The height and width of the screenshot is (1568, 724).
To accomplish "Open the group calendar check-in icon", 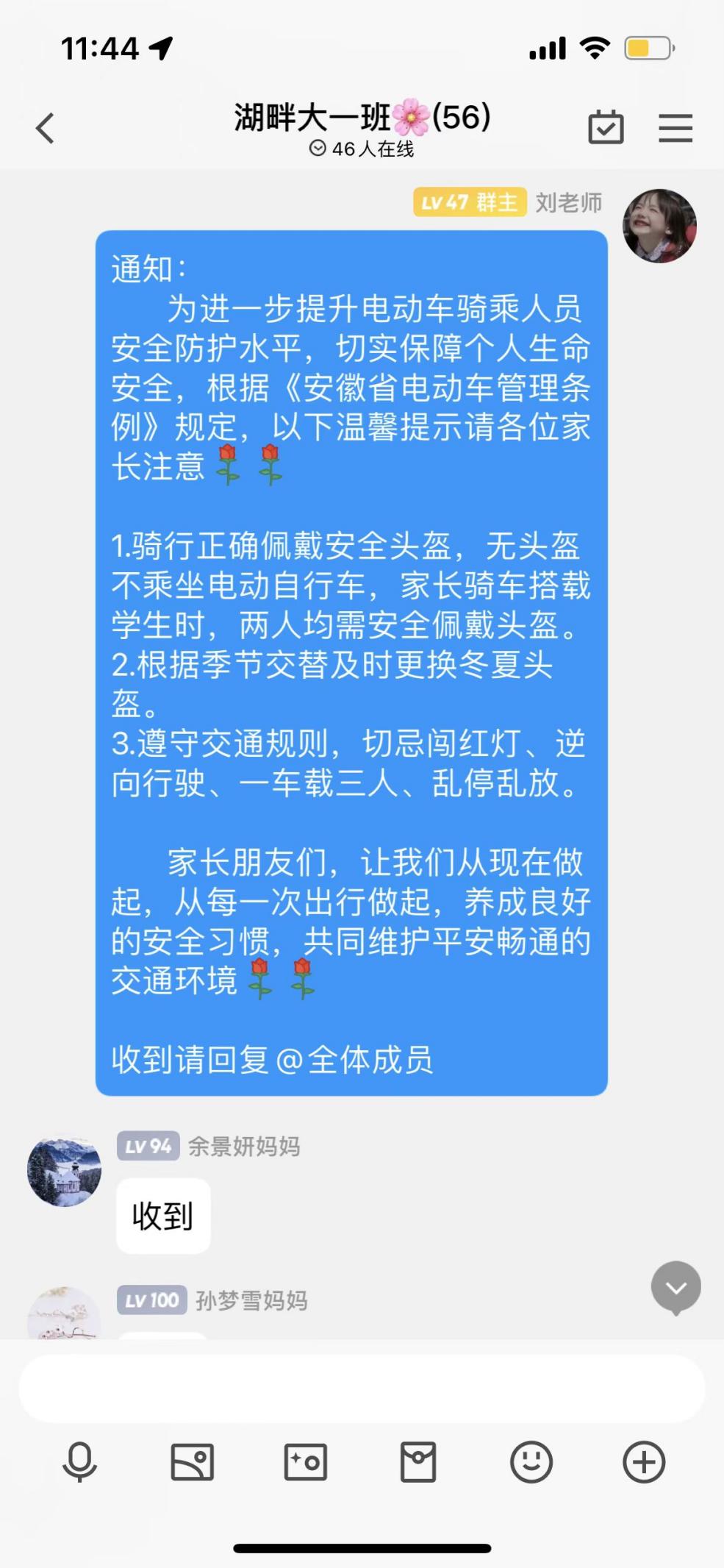I will 606,128.
